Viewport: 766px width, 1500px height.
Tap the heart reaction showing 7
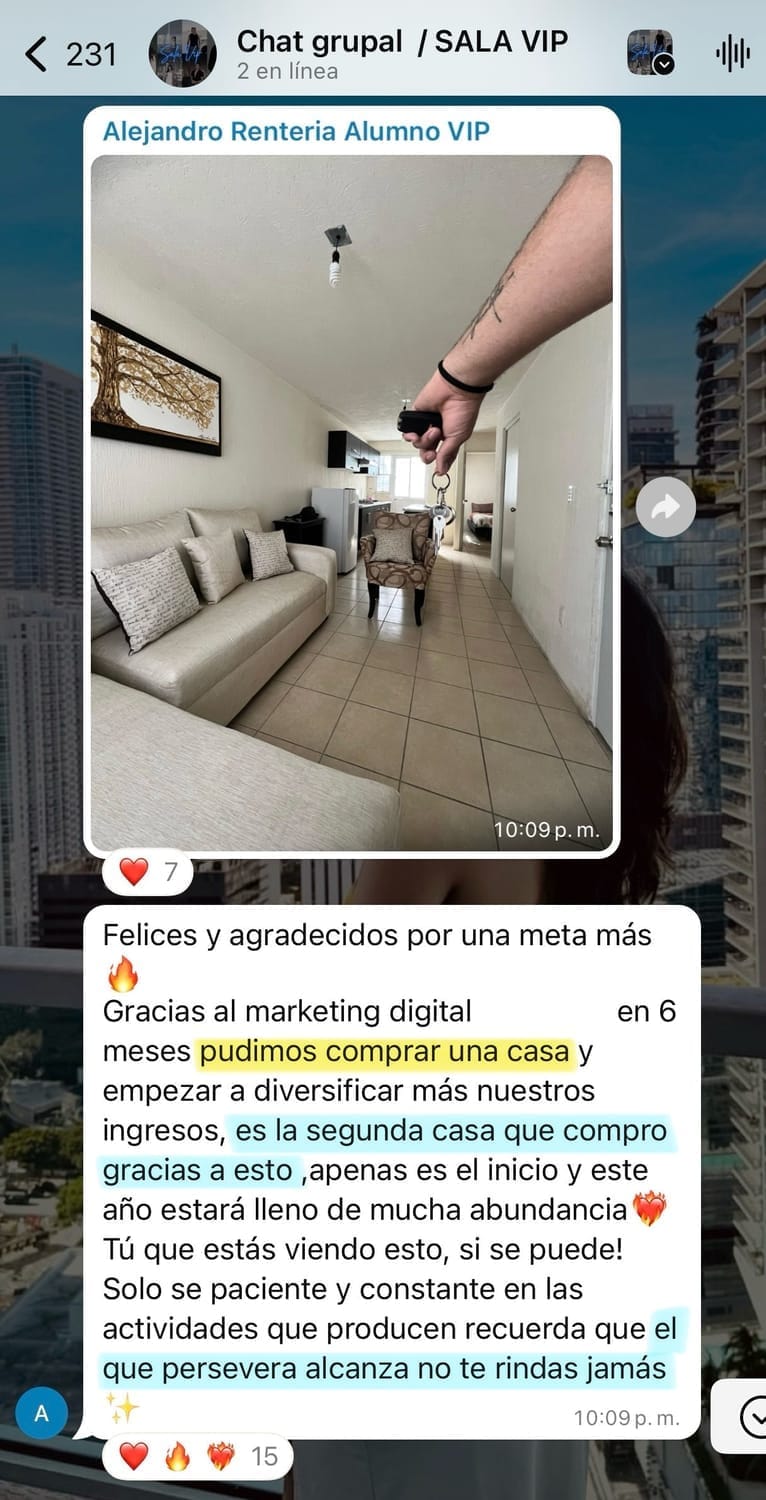(x=148, y=872)
